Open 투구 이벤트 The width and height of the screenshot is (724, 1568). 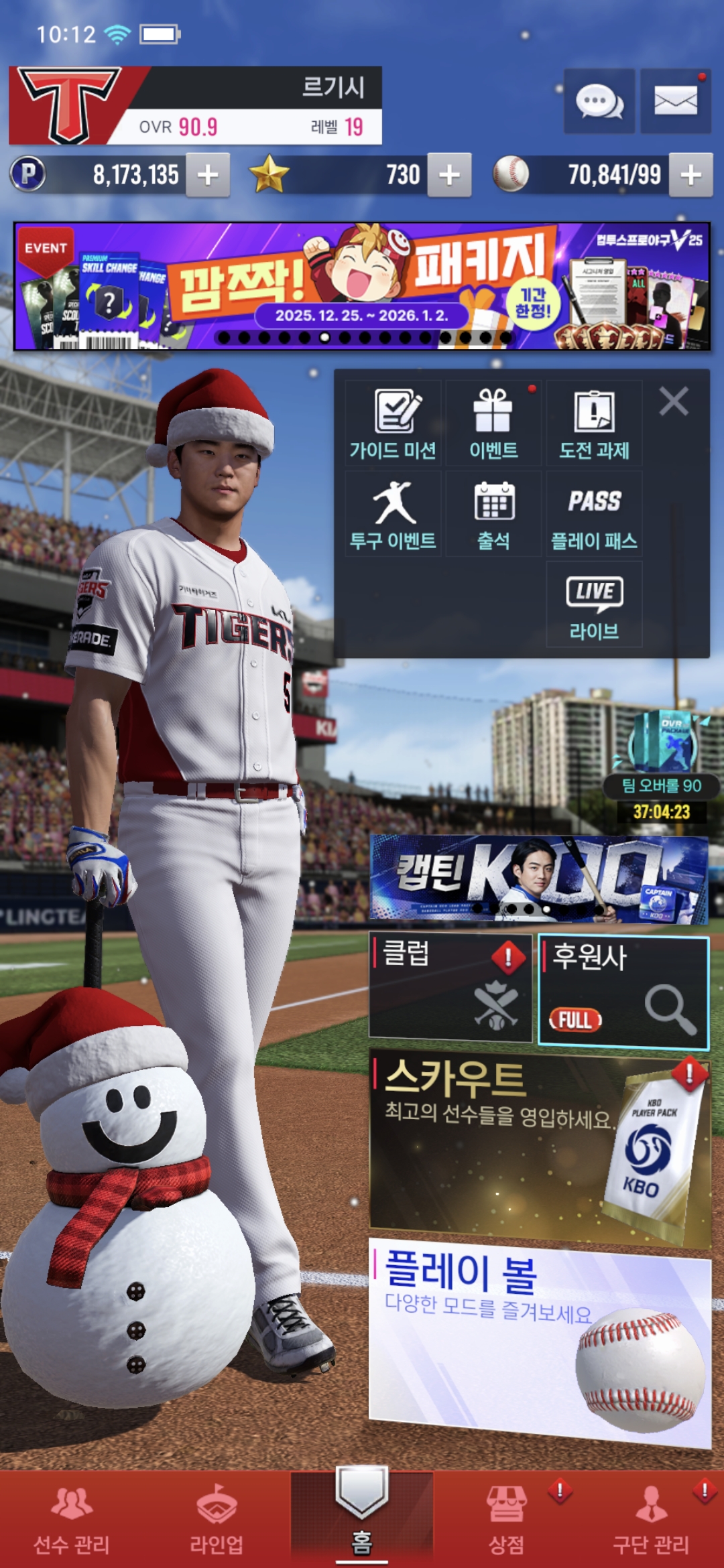pos(393,515)
